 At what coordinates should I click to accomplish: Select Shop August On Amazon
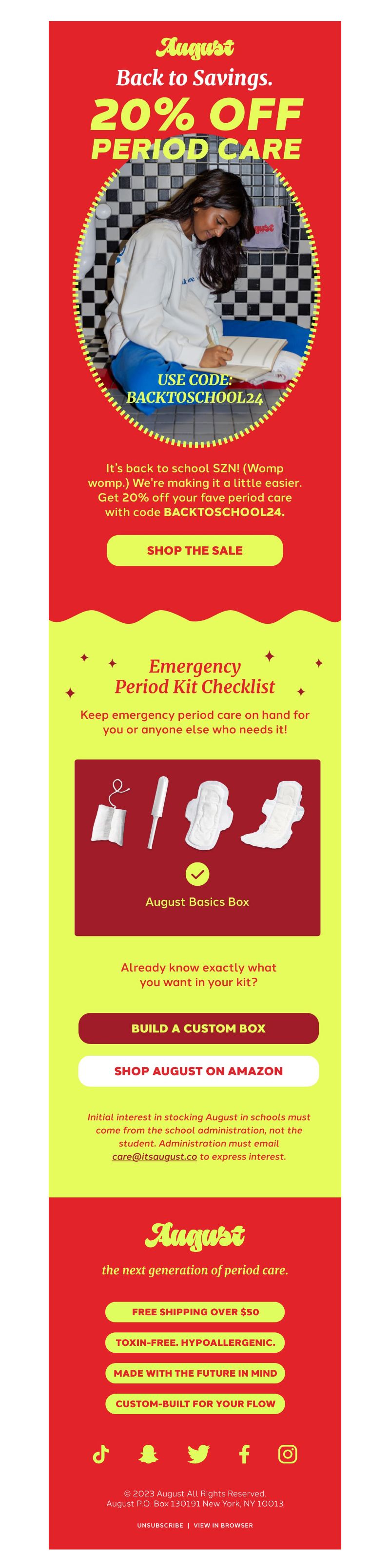coord(198,1071)
